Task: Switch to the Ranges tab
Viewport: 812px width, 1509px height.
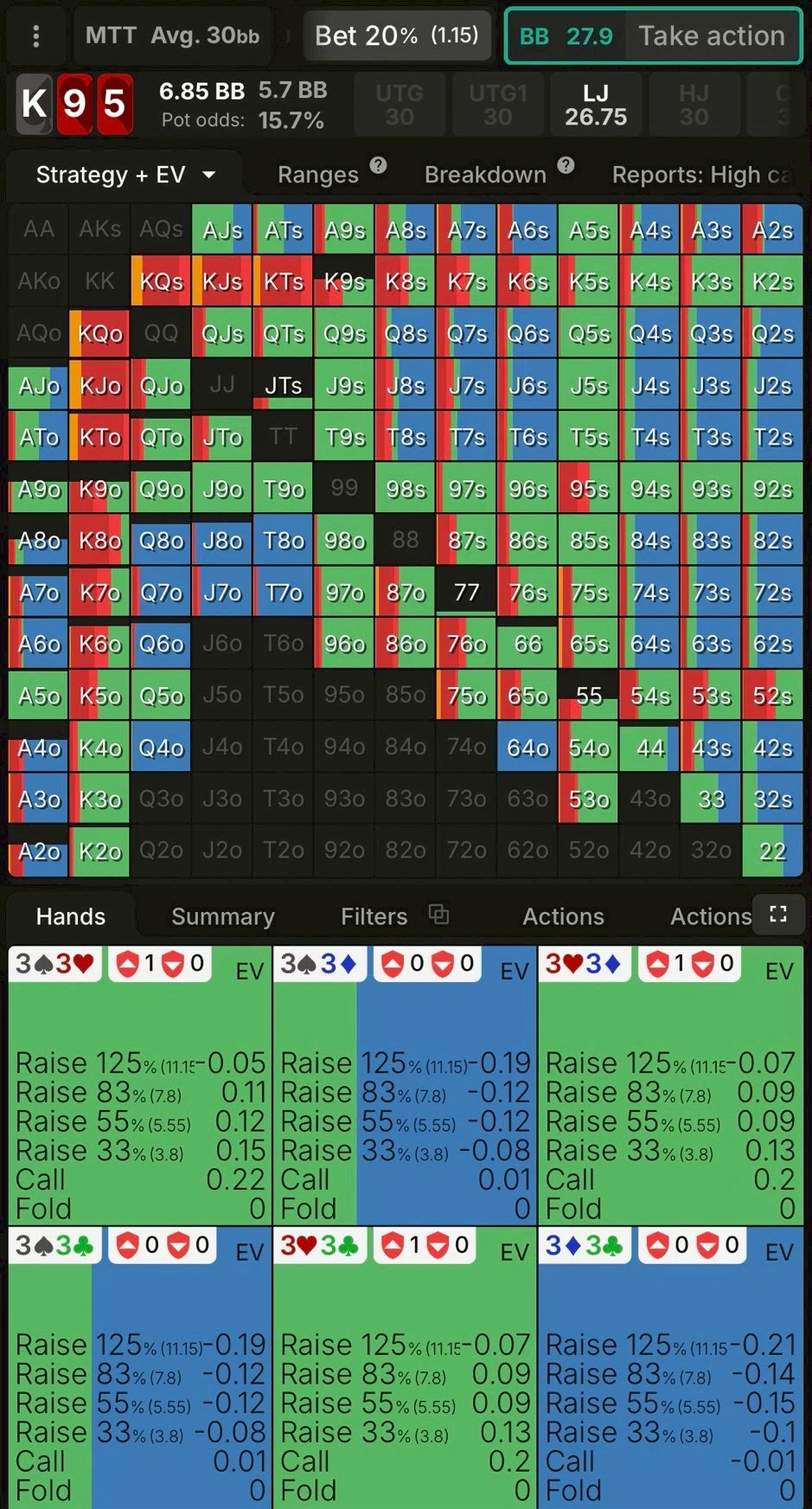Action: [317, 175]
